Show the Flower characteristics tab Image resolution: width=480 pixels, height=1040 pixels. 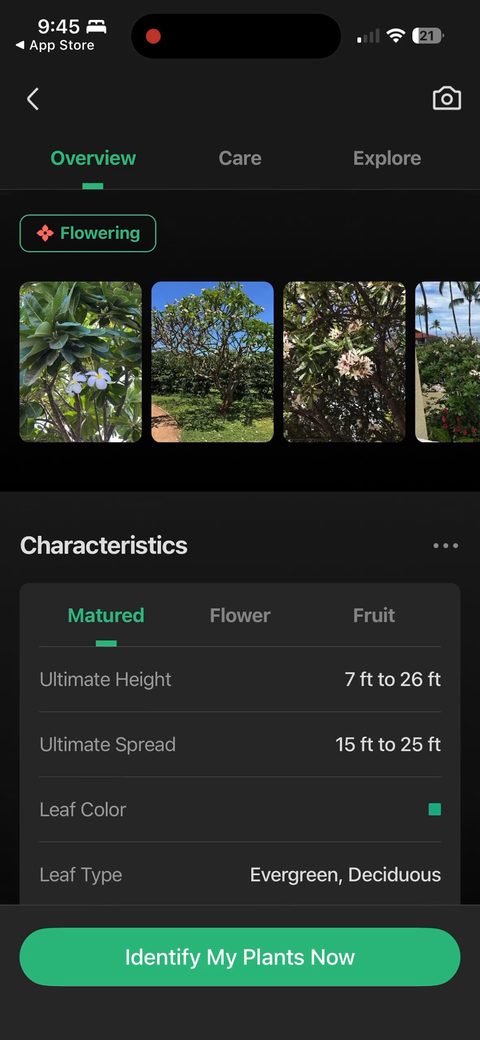(x=240, y=616)
